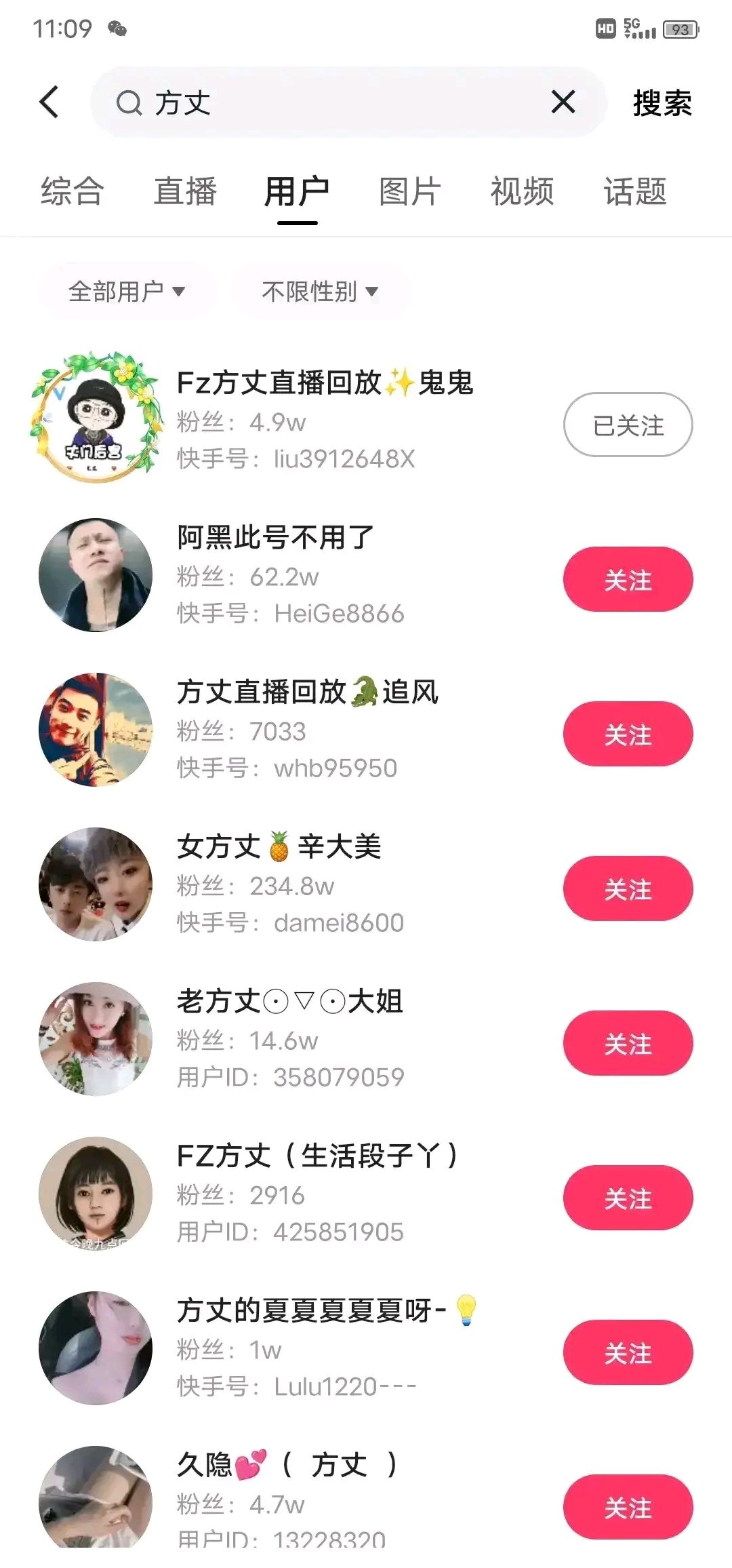Go back from the search results
This screenshot has height=1568, width=732.
[x=50, y=102]
